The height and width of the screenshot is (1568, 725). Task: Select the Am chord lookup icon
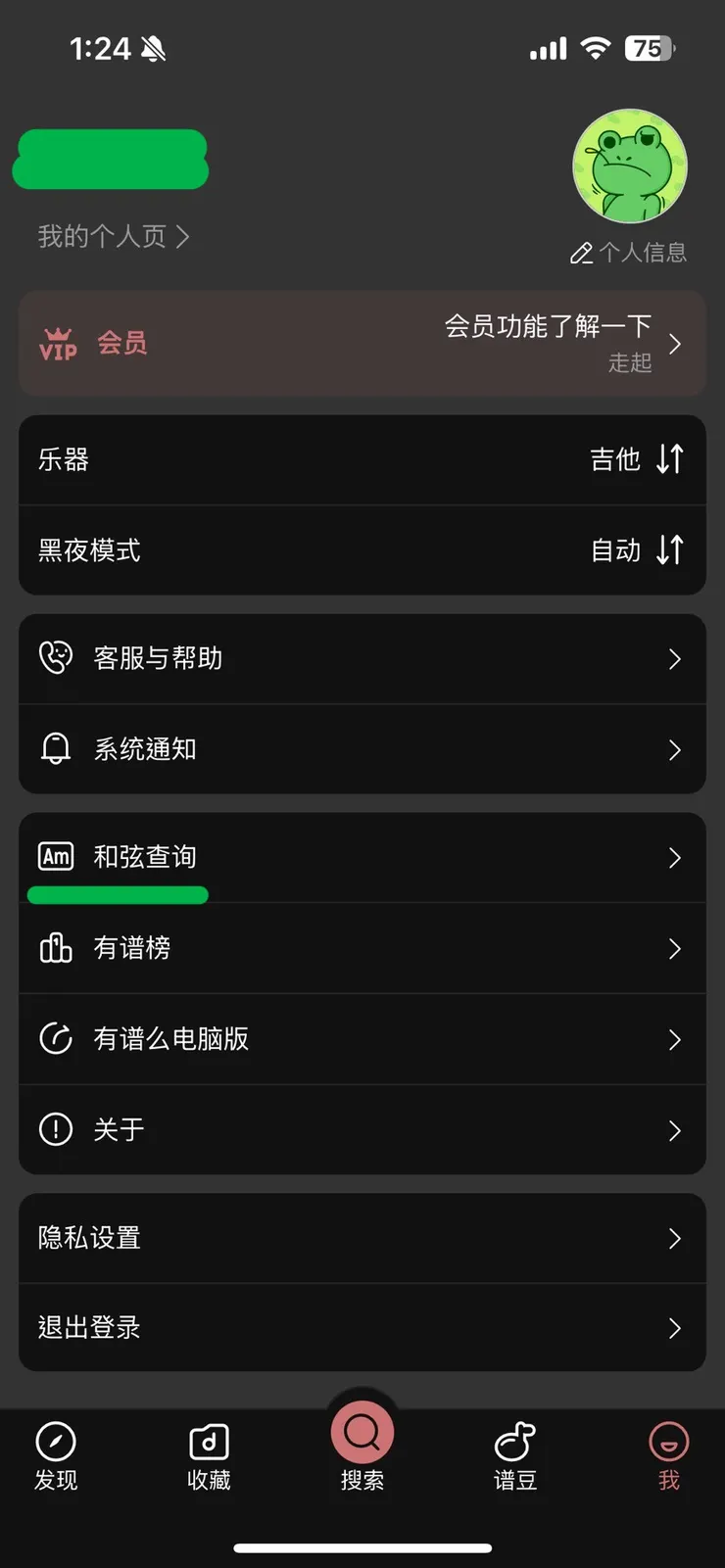tap(56, 856)
